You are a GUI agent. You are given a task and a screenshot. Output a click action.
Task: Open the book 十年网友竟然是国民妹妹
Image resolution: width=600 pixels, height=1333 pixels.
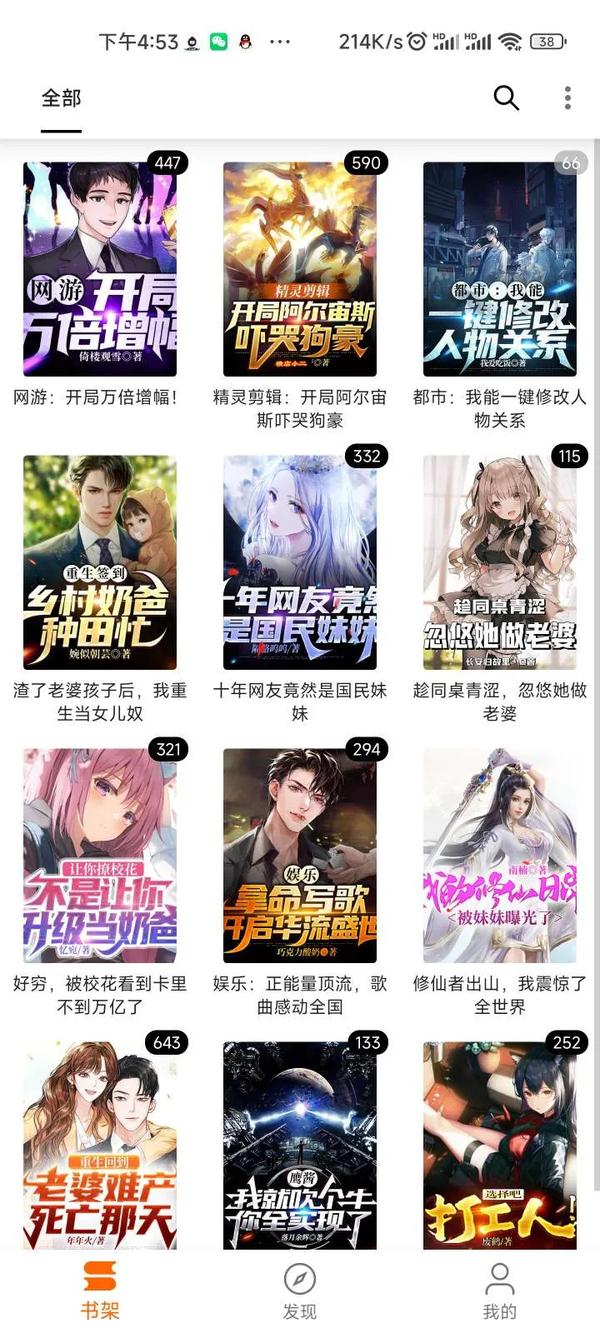[300, 562]
